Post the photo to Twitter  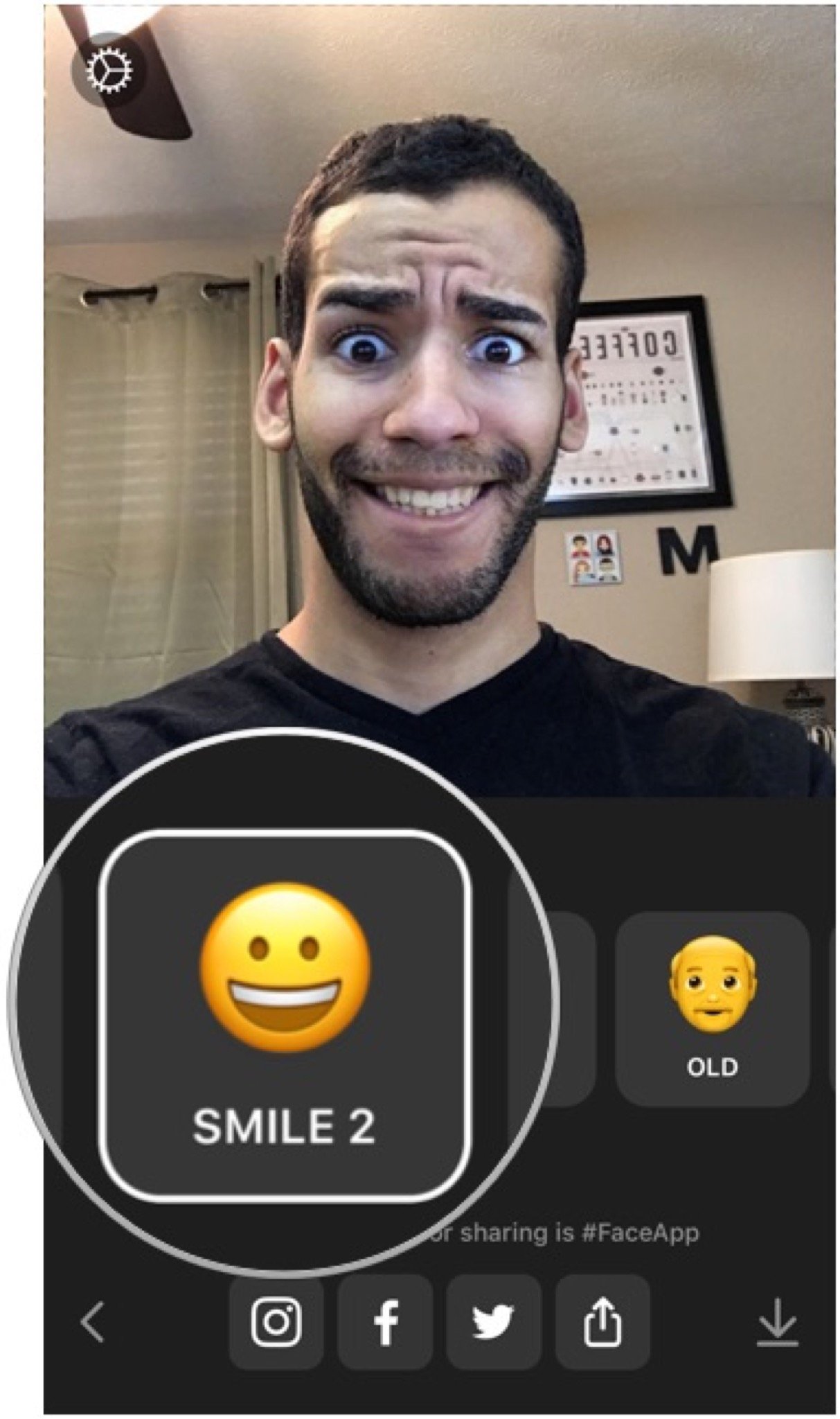pos(493,1322)
